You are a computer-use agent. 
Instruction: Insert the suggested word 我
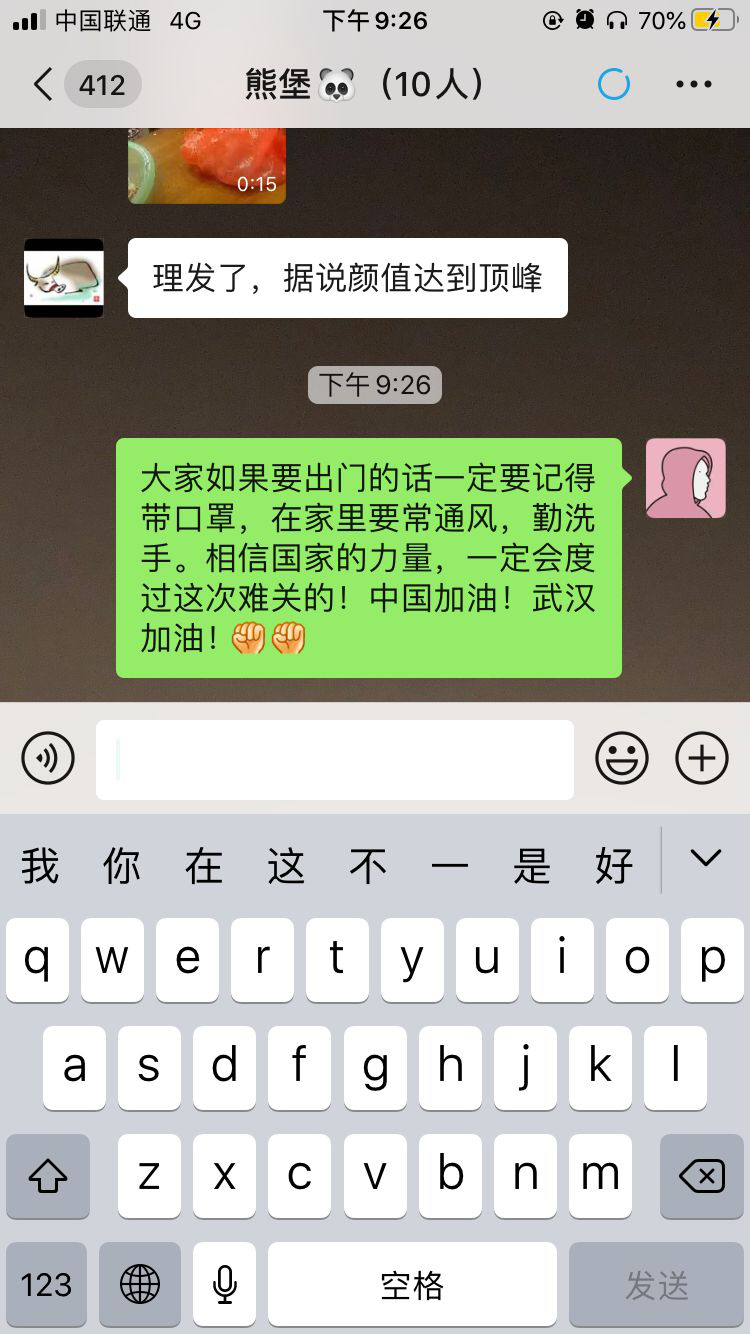click(40, 865)
